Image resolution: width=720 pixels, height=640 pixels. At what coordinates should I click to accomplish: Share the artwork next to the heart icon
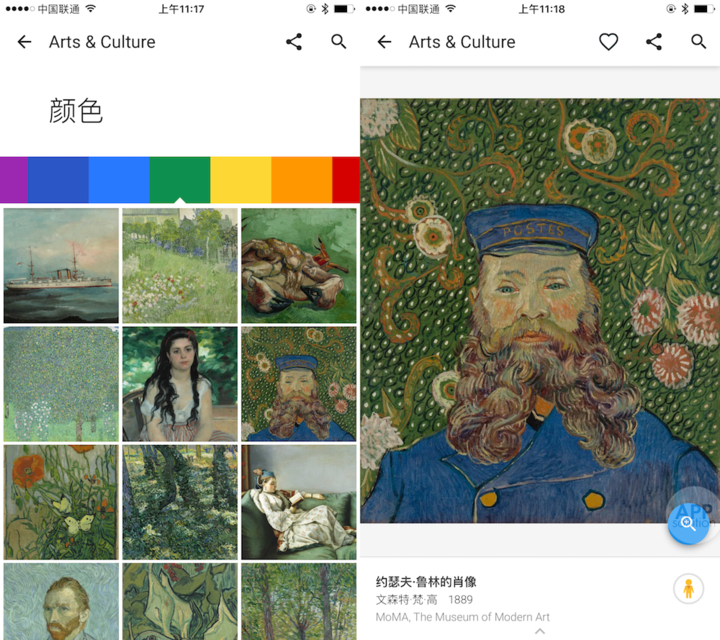[x=653, y=42]
